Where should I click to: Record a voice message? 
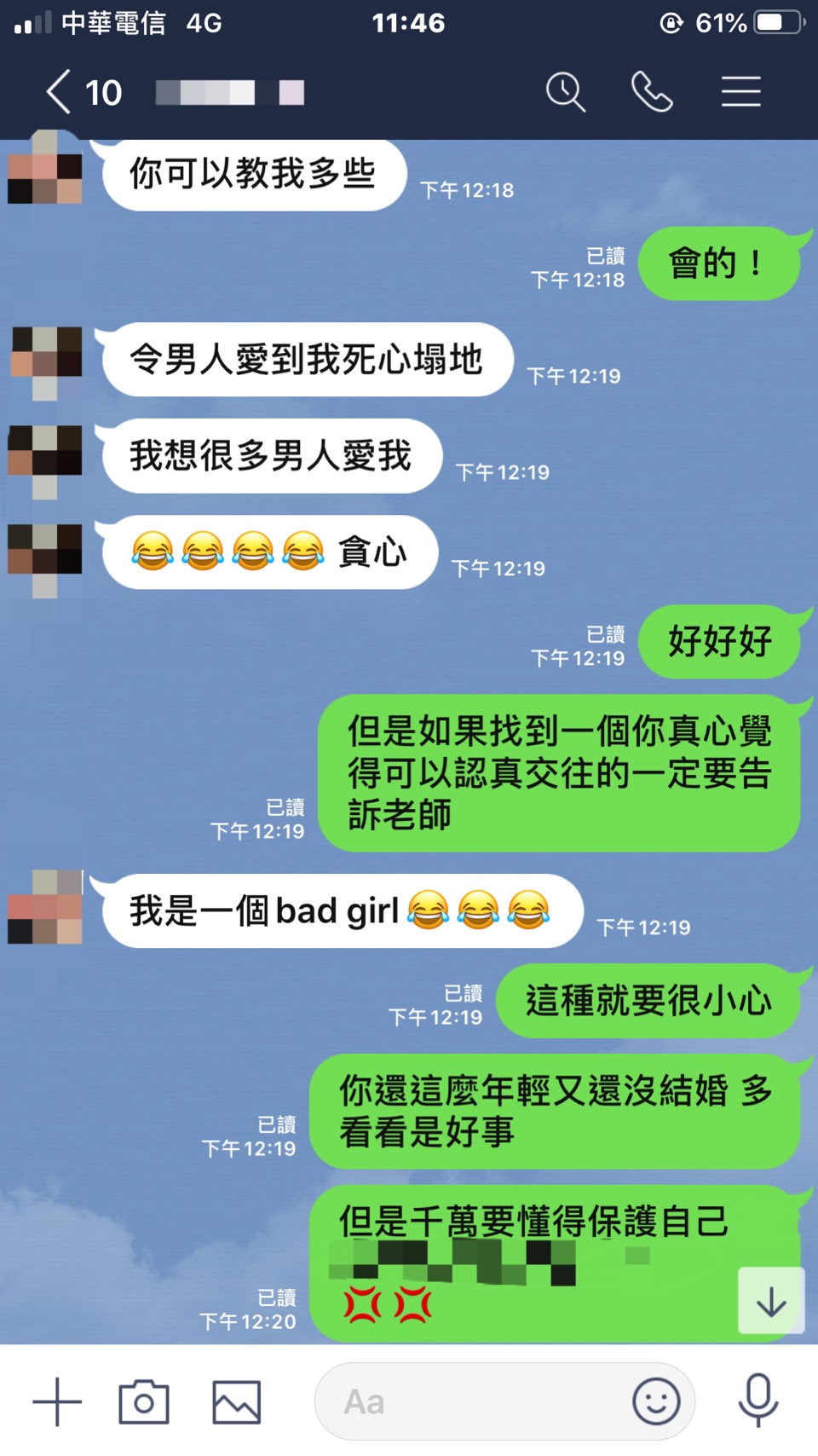(758, 1400)
